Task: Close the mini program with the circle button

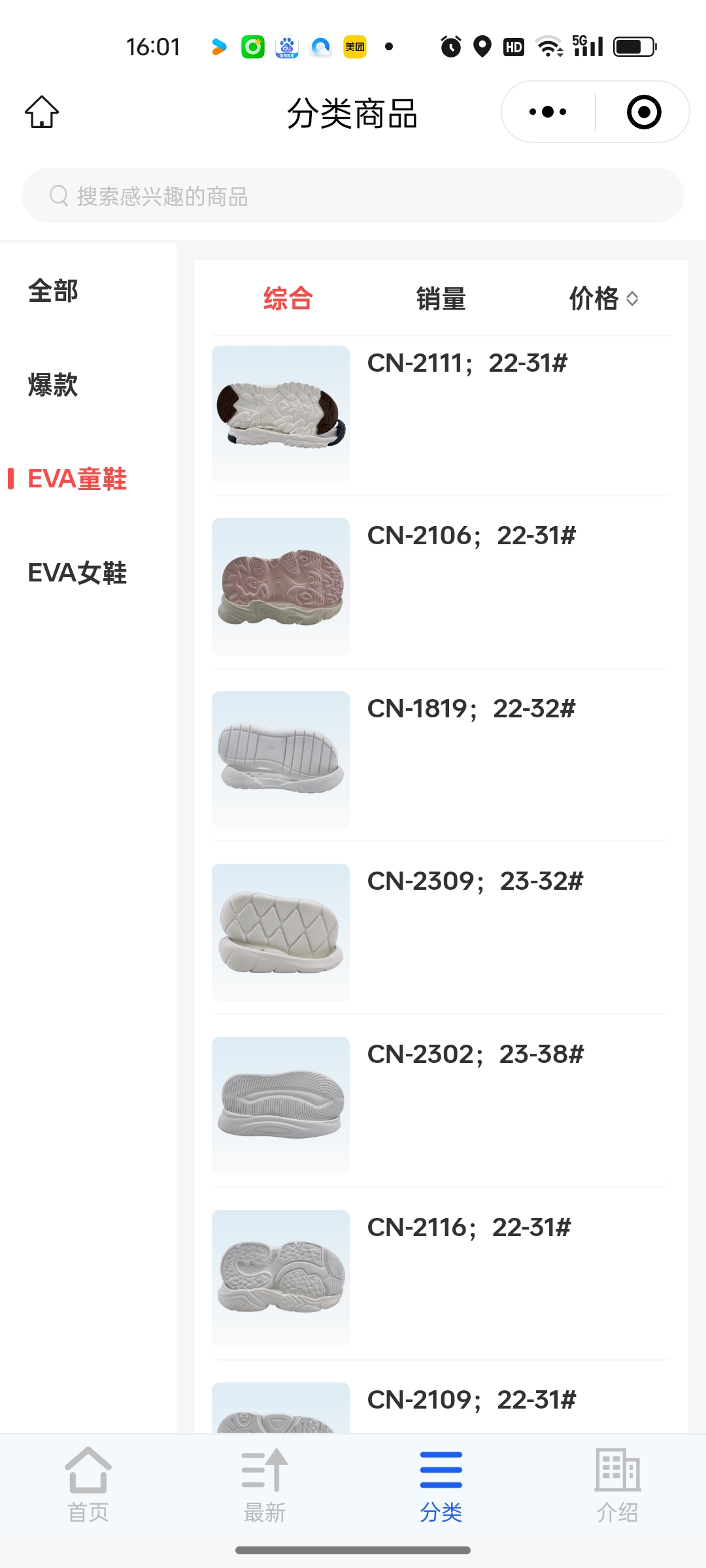Action: [x=643, y=112]
